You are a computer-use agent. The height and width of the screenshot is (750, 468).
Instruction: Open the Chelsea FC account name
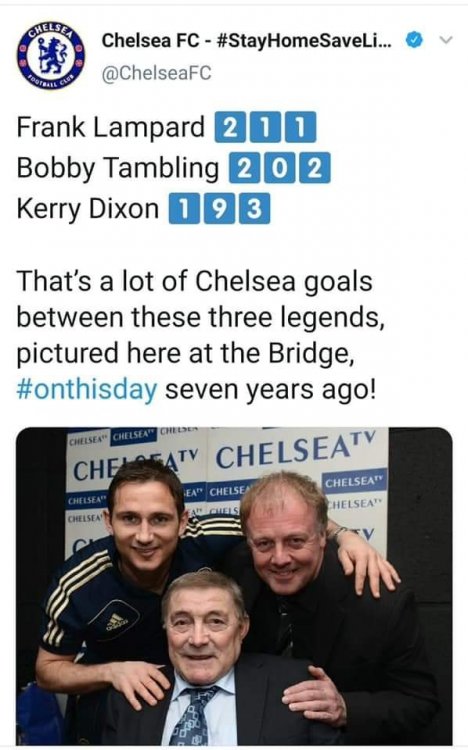pos(246,41)
